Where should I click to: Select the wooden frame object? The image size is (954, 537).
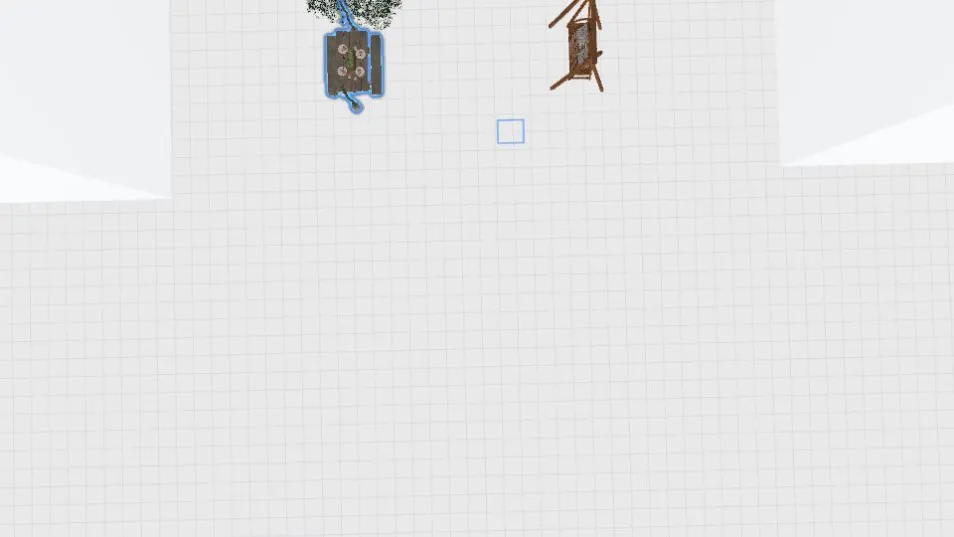point(579,46)
